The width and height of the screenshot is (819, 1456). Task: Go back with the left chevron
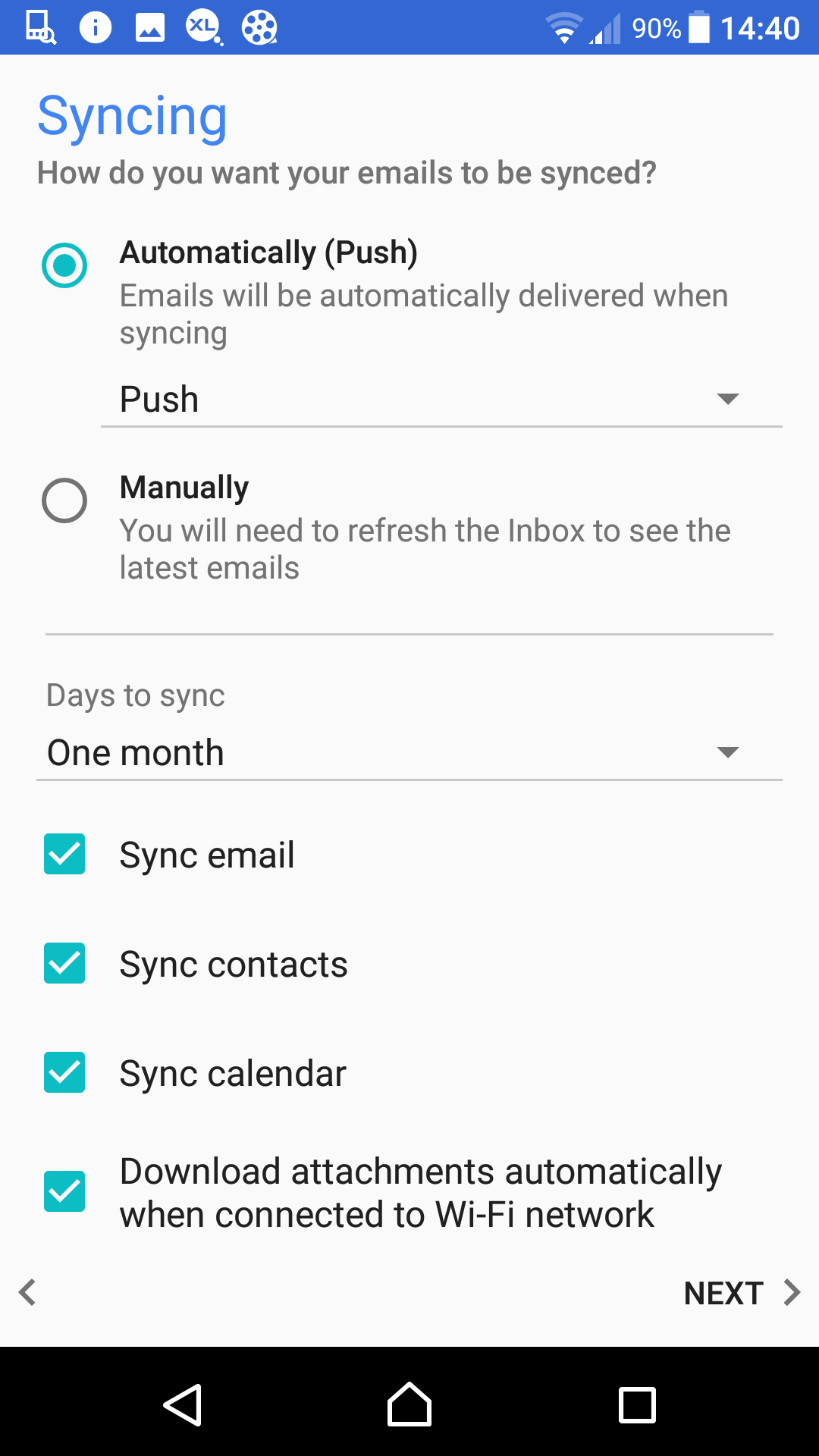point(28,1292)
